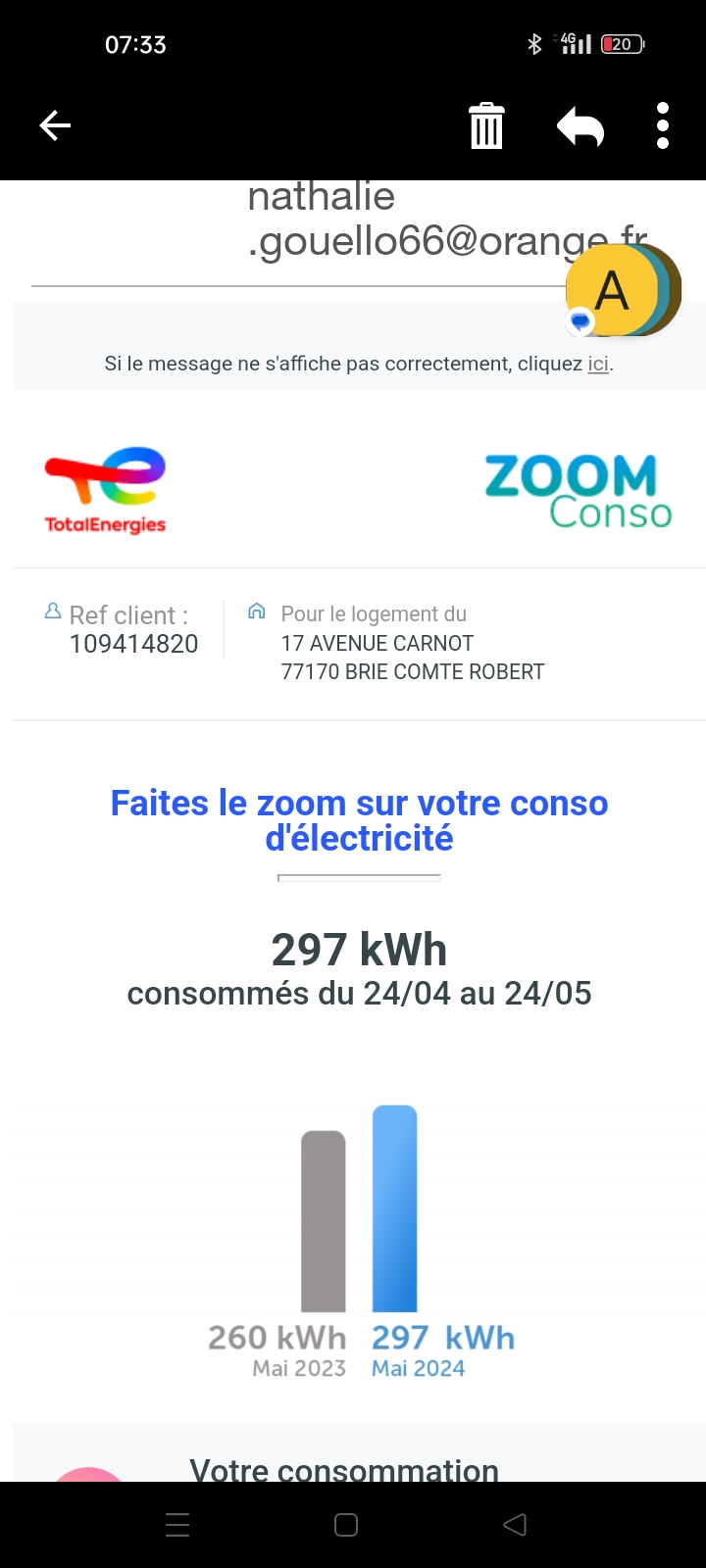Reply to this email

tap(580, 126)
